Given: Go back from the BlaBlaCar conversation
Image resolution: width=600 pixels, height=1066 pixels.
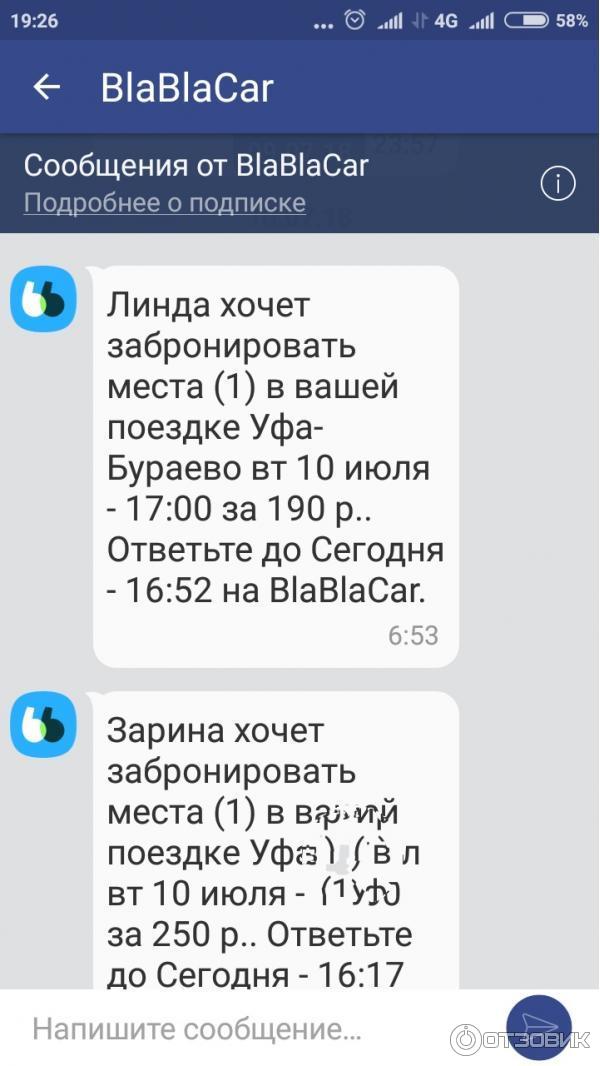Looking at the screenshot, I should click(x=46, y=88).
